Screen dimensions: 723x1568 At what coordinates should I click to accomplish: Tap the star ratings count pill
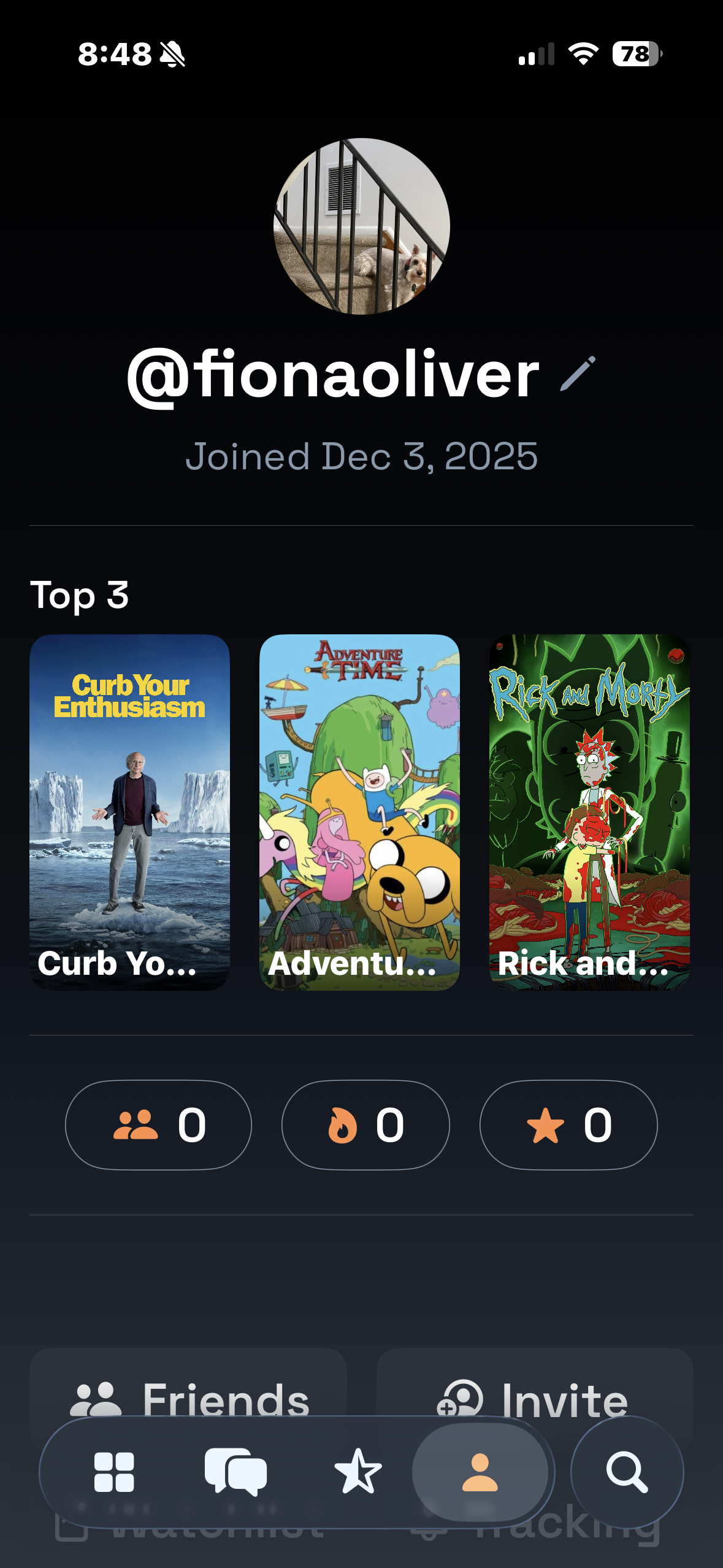pyautogui.click(x=568, y=1125)
